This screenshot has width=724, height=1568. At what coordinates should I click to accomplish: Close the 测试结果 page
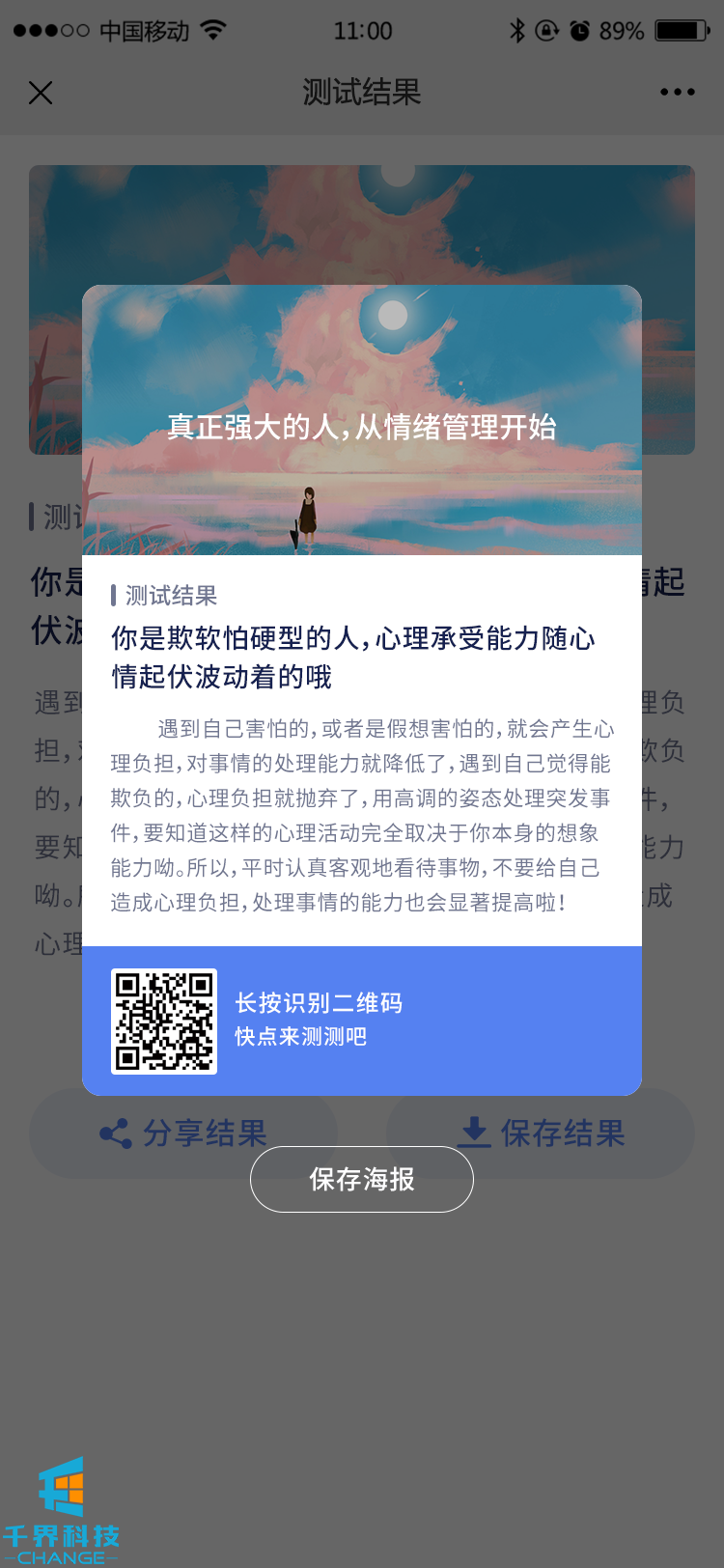coord(41,93)
